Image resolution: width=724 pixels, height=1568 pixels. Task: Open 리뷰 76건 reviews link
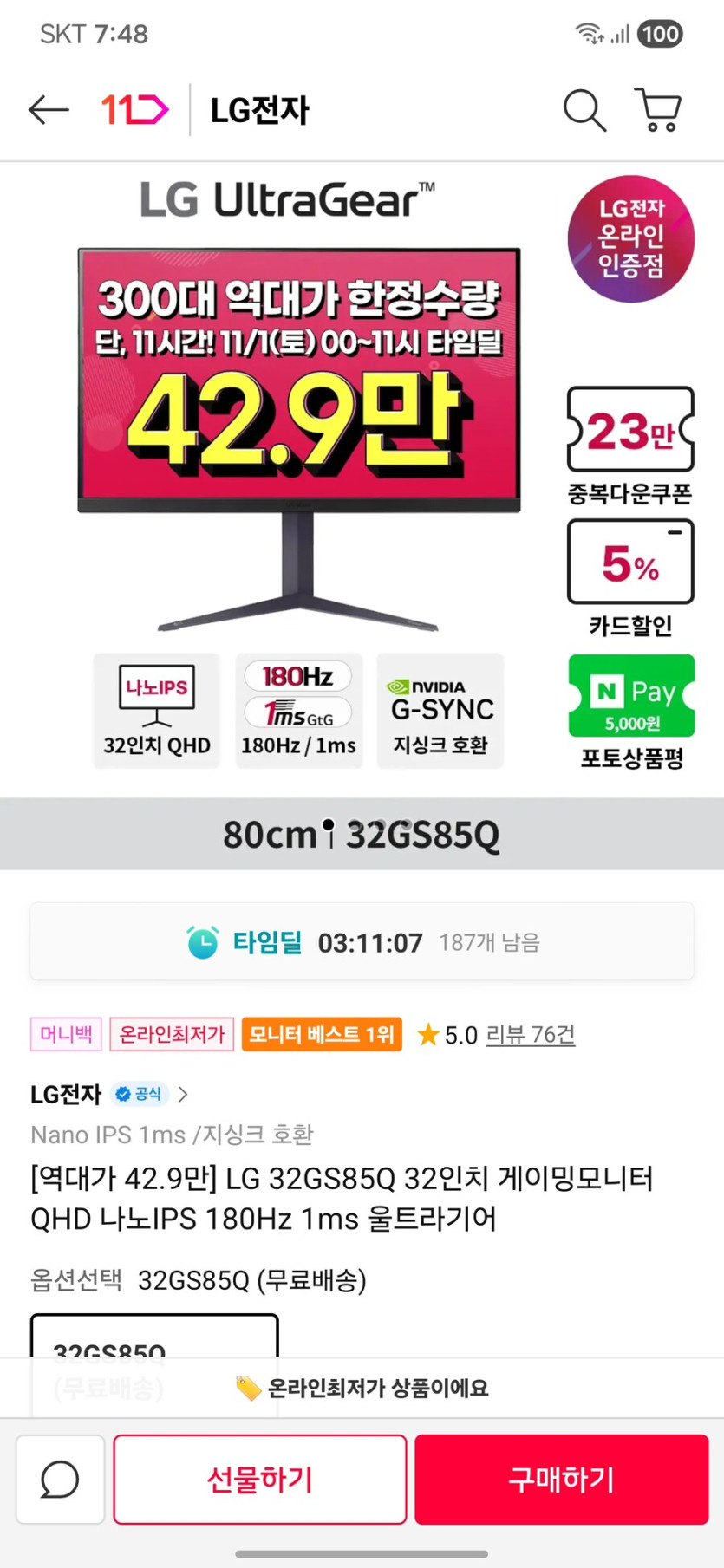(530, 1034)
